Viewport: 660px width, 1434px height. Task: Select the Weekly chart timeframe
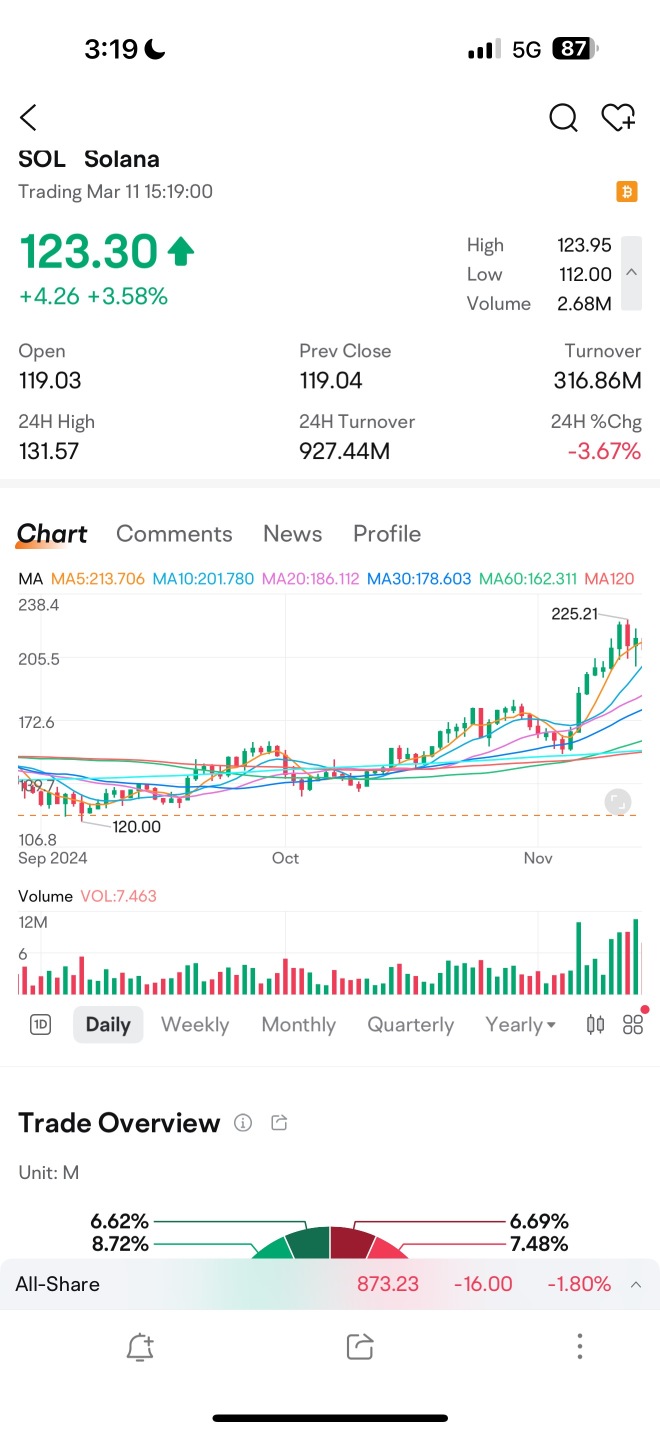pos(195,1025)
